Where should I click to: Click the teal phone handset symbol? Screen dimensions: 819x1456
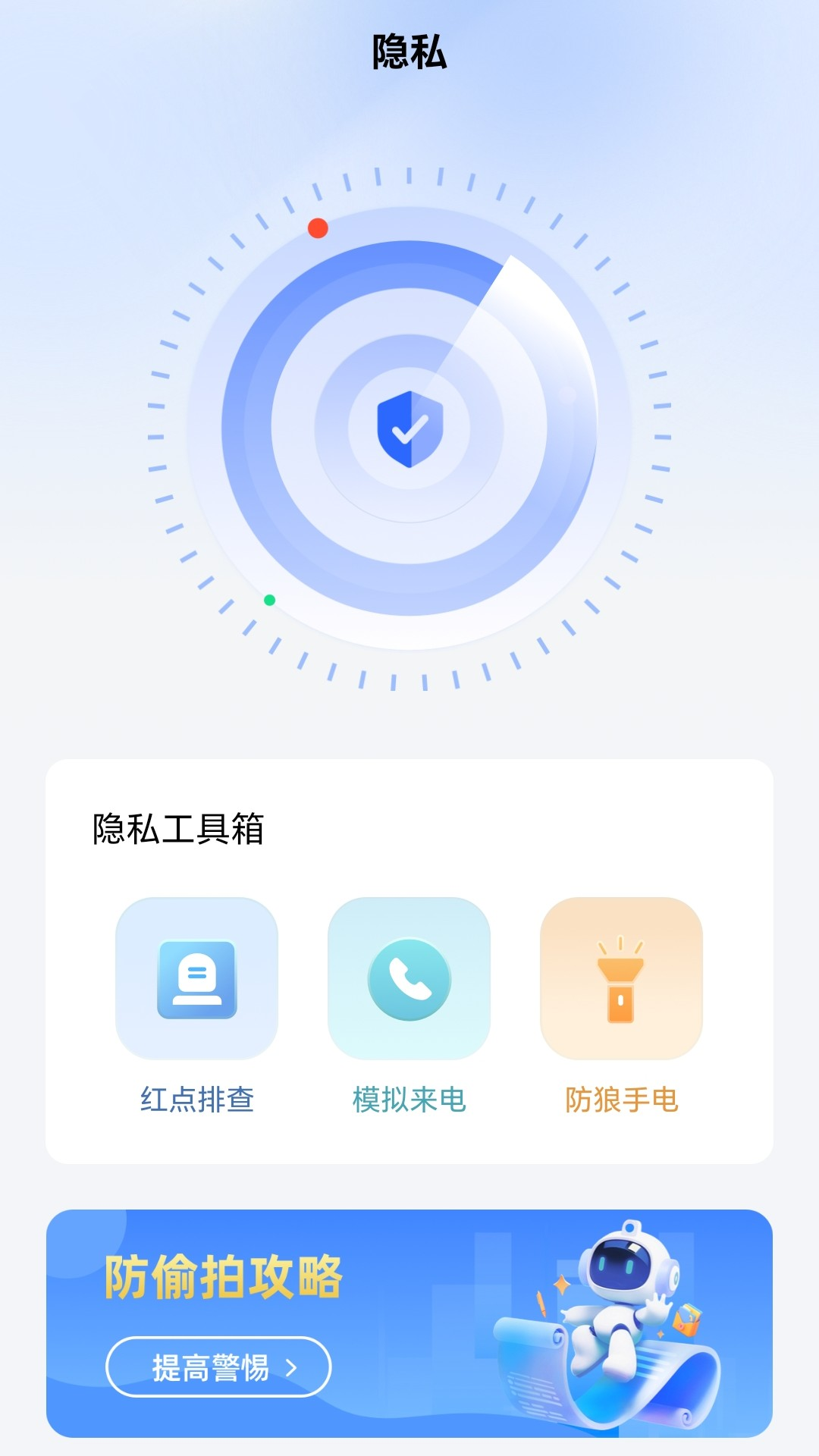[409, 979]
